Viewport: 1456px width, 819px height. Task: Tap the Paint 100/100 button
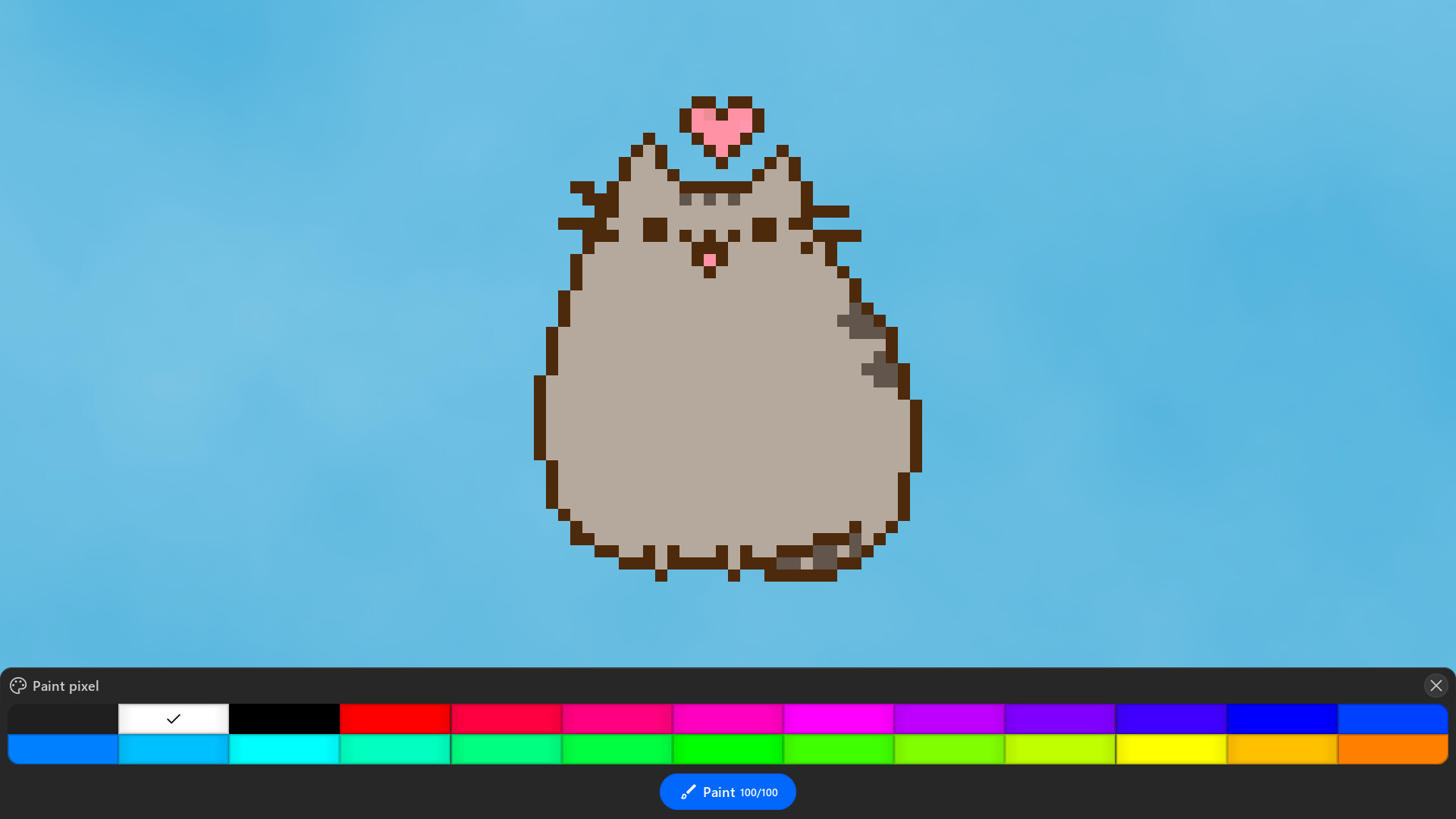coord(727,792)
